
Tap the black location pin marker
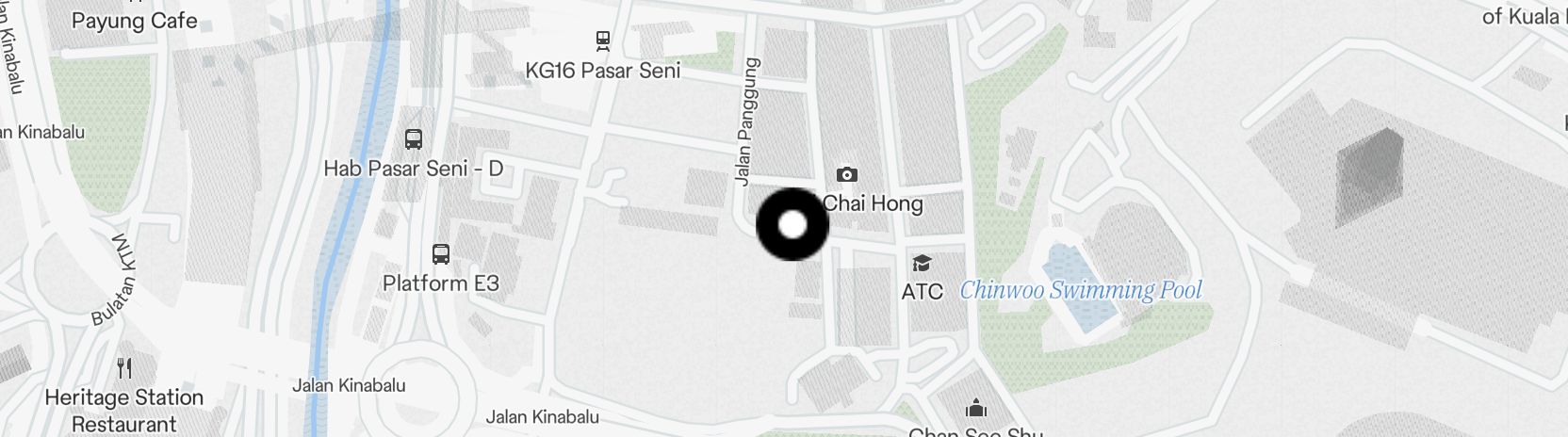click(792, 224)
